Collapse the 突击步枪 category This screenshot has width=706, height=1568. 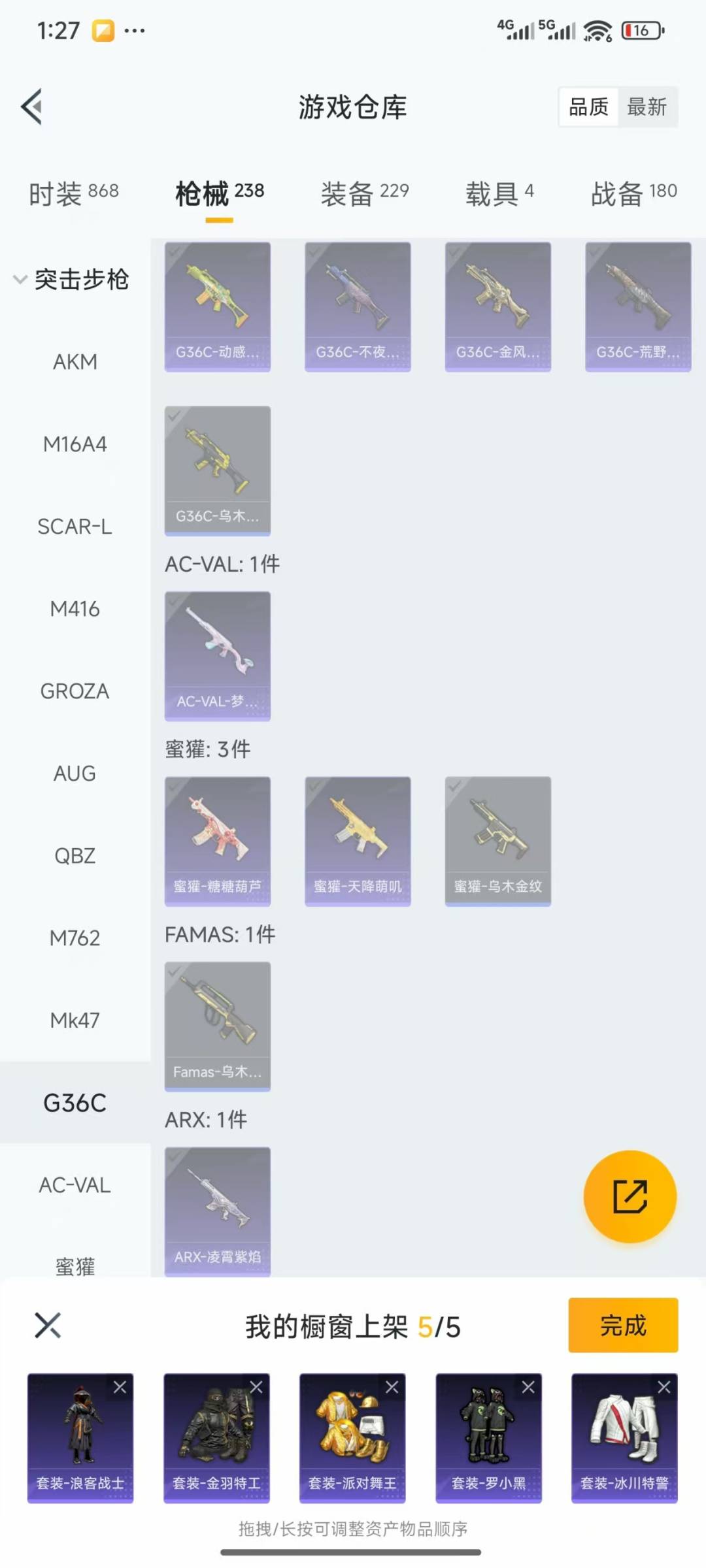click(72, 280)
